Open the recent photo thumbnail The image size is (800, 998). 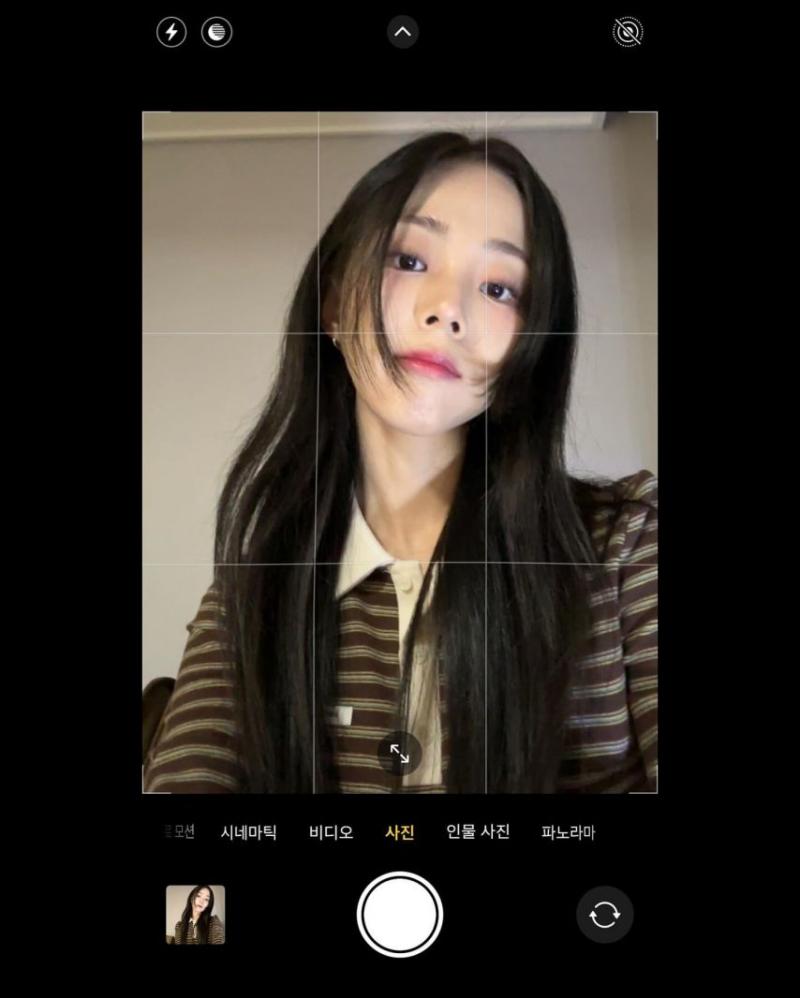coord(194,912)
